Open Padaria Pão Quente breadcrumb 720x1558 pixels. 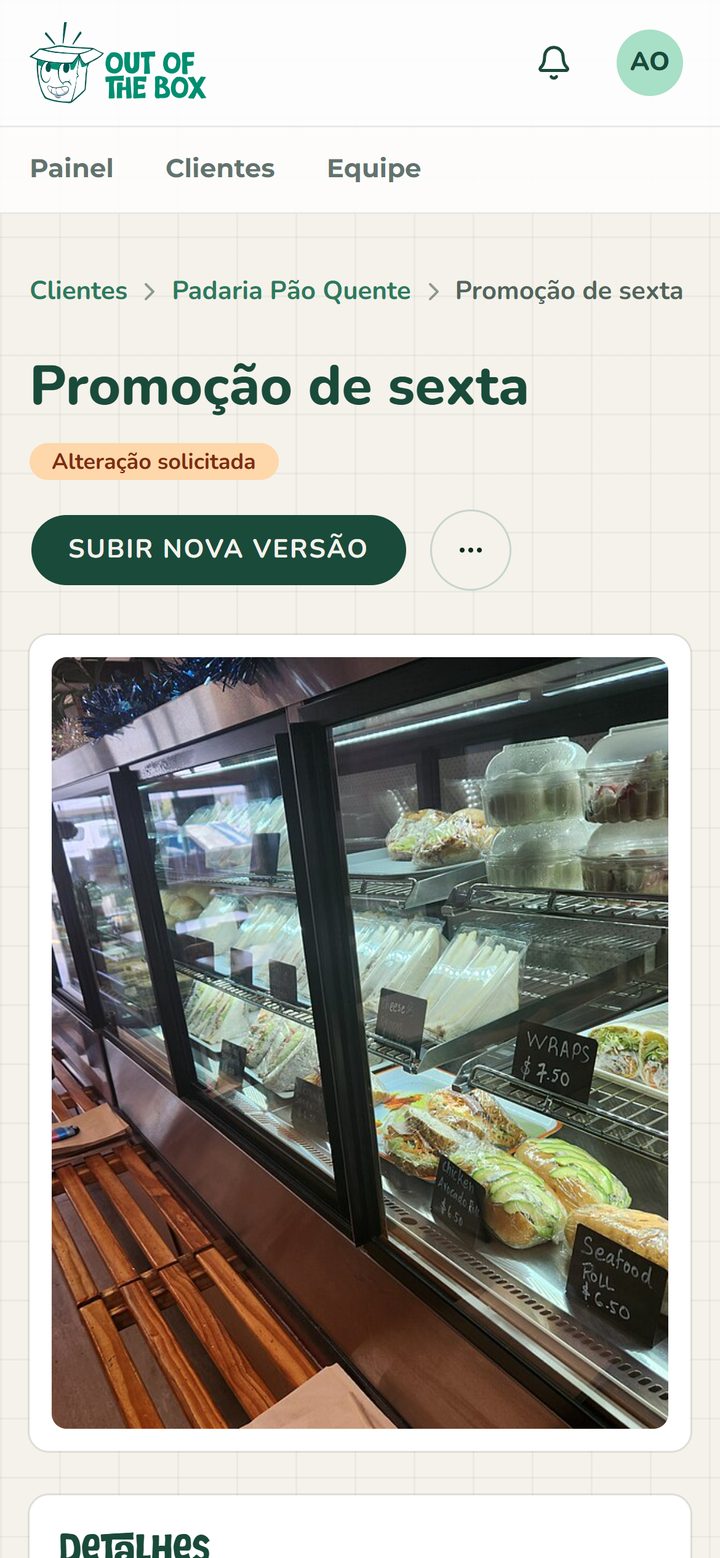[x=291, y=291]
